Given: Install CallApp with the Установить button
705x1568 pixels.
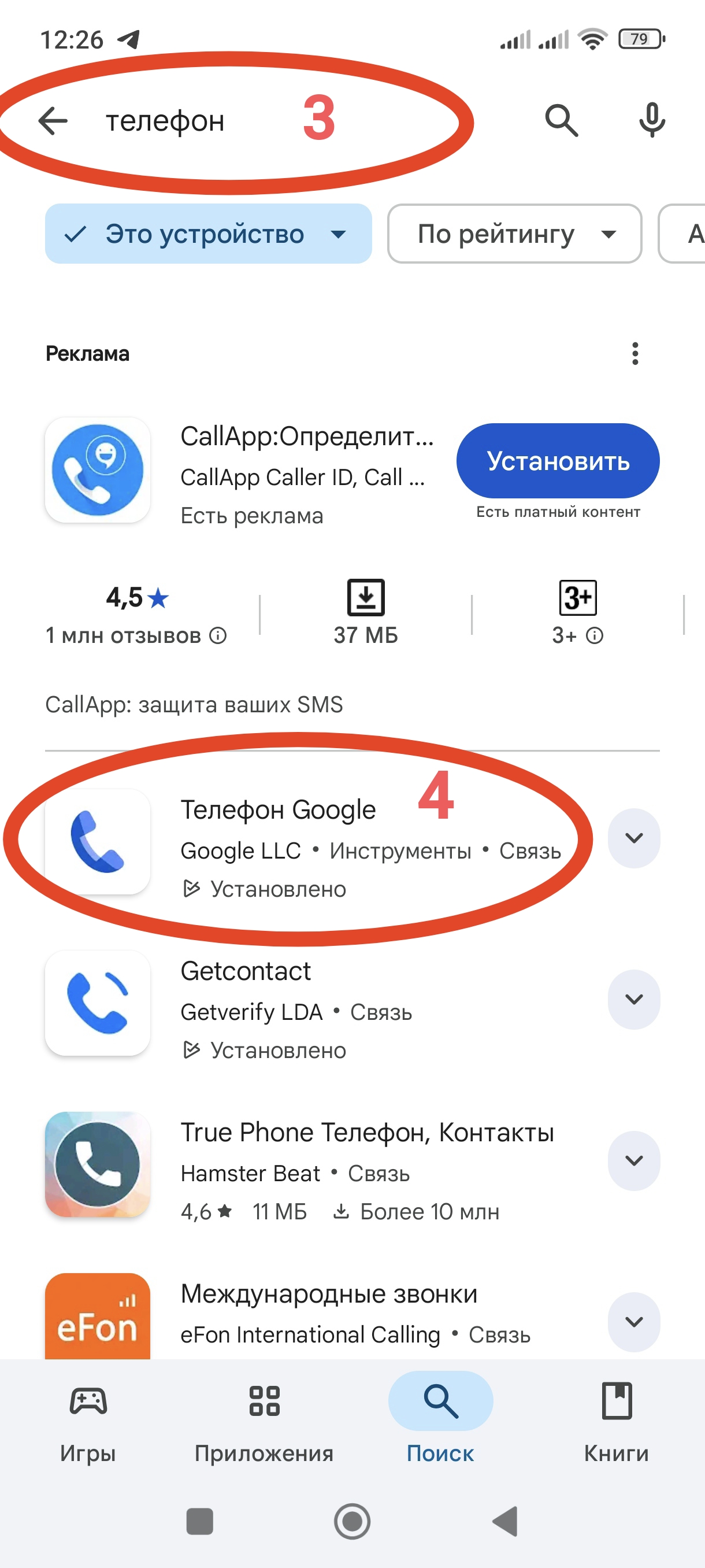Looking at the screenshot, I should [557, 461].
